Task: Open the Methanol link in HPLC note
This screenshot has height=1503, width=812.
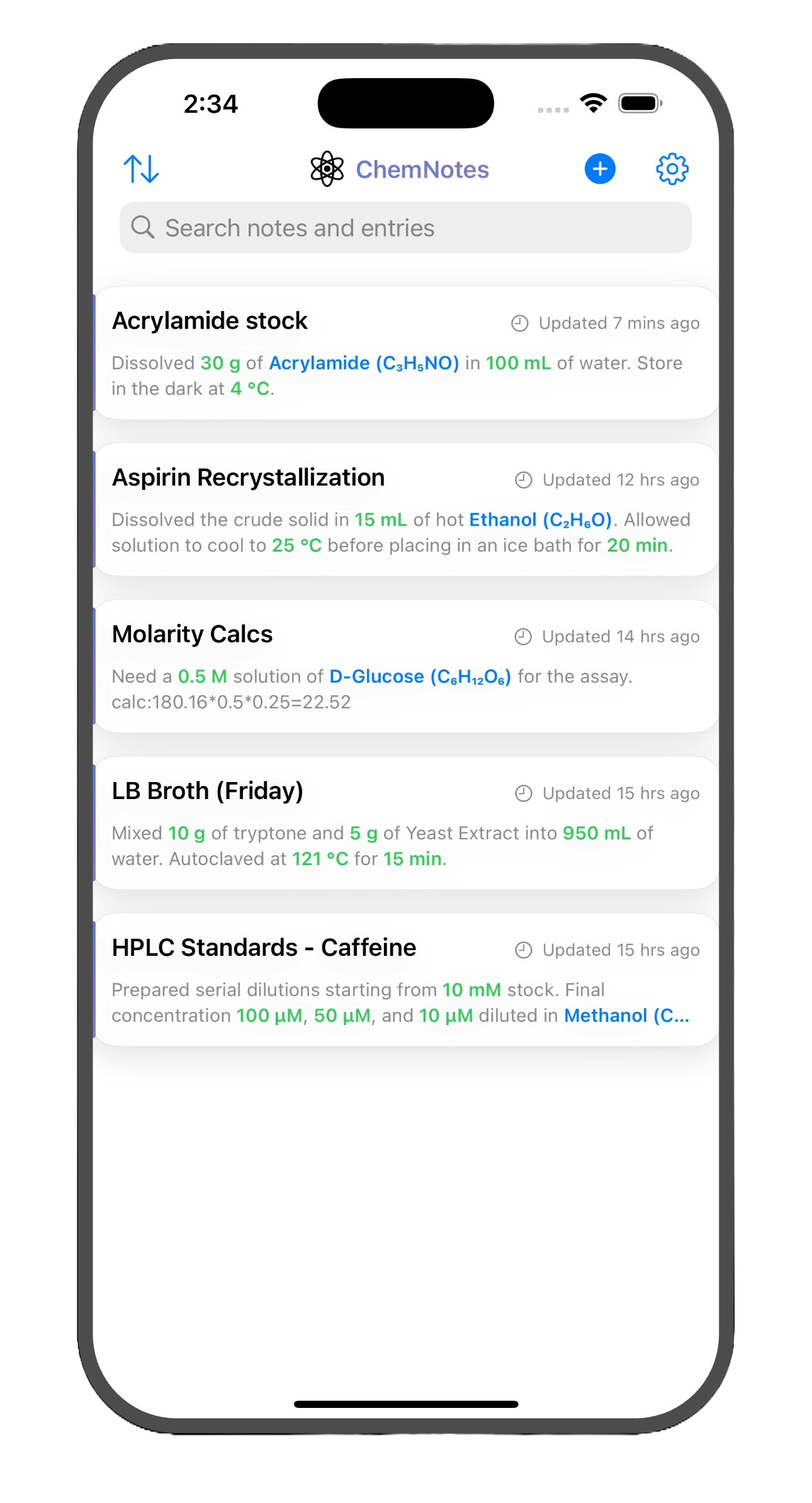Action: tap(626, 1016)
